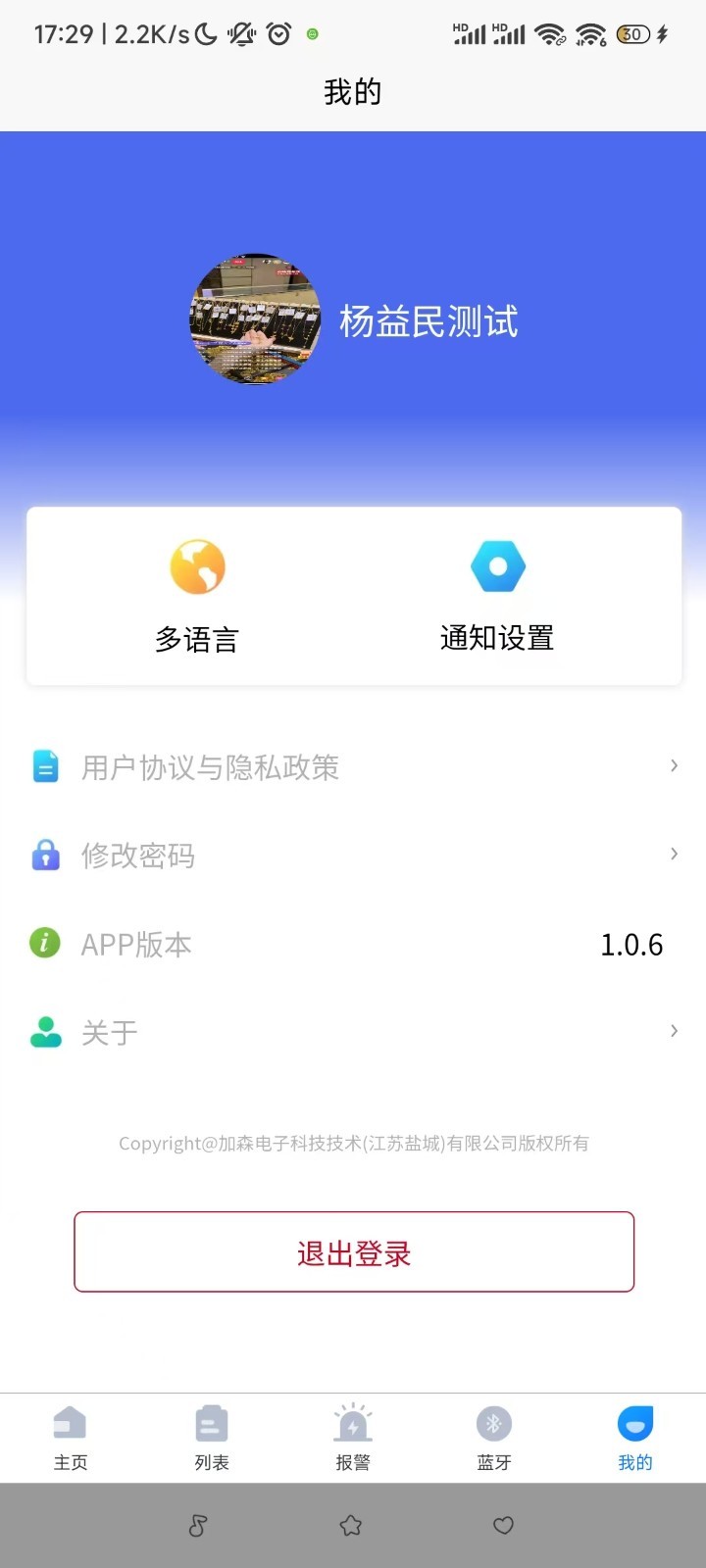Switch to the 列表 tab

[212, 1438]
